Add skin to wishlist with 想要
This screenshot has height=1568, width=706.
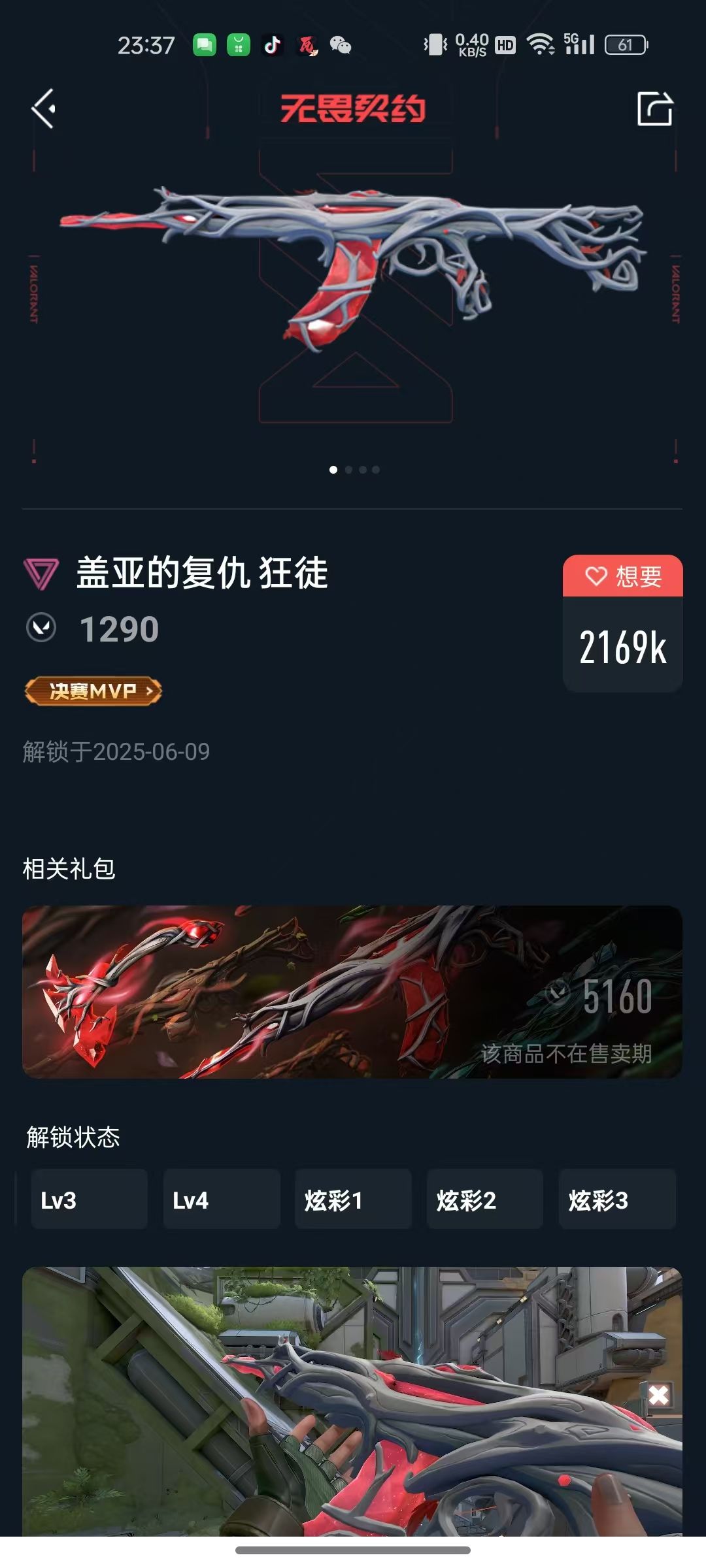point(622,576)
